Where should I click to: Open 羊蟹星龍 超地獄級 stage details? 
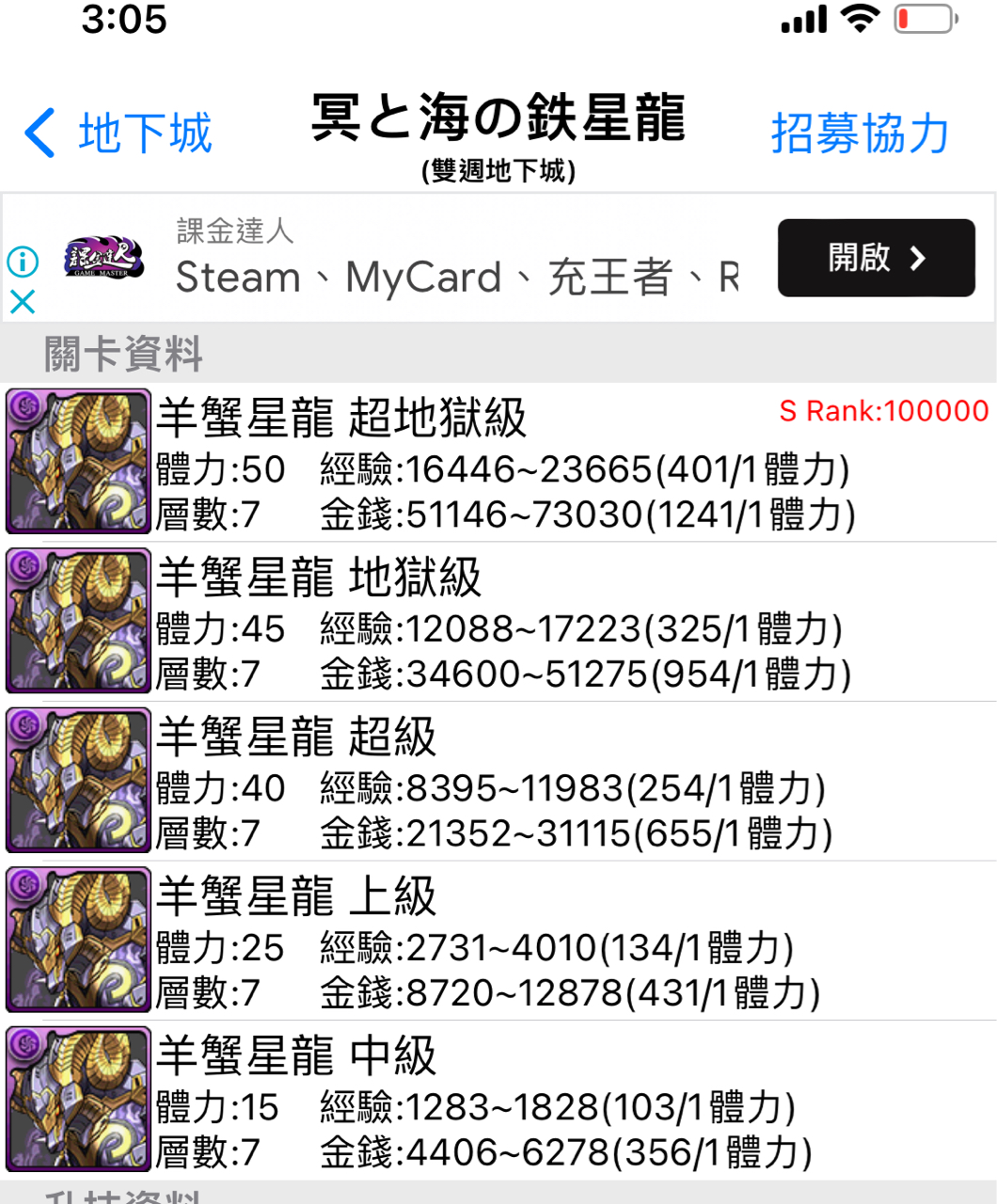(x=498, y=463)
